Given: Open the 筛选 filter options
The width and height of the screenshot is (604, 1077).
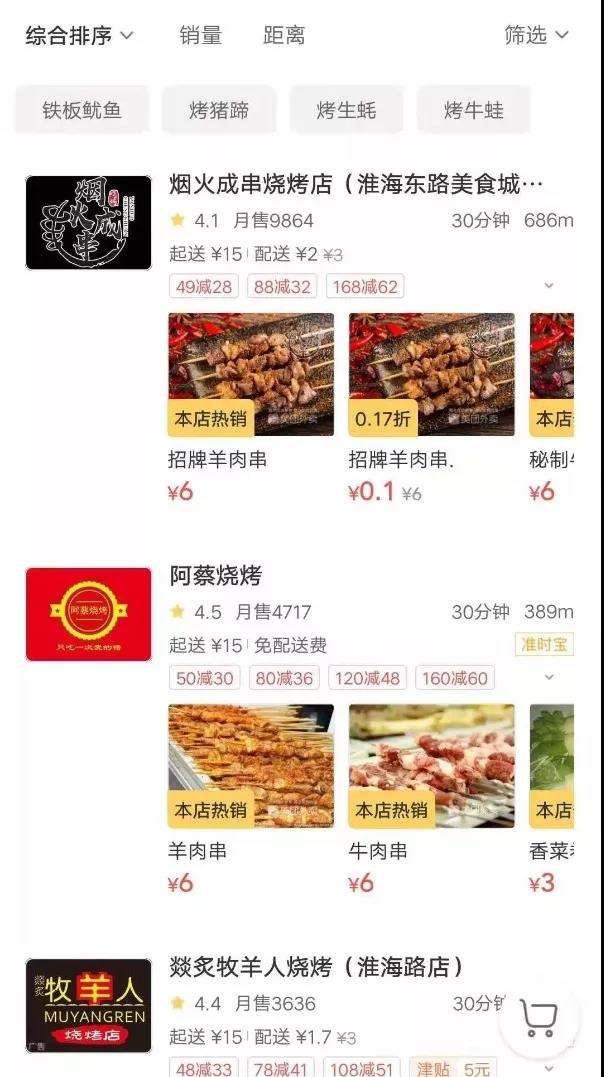Looking at the screenshot, I should point(536,36).
